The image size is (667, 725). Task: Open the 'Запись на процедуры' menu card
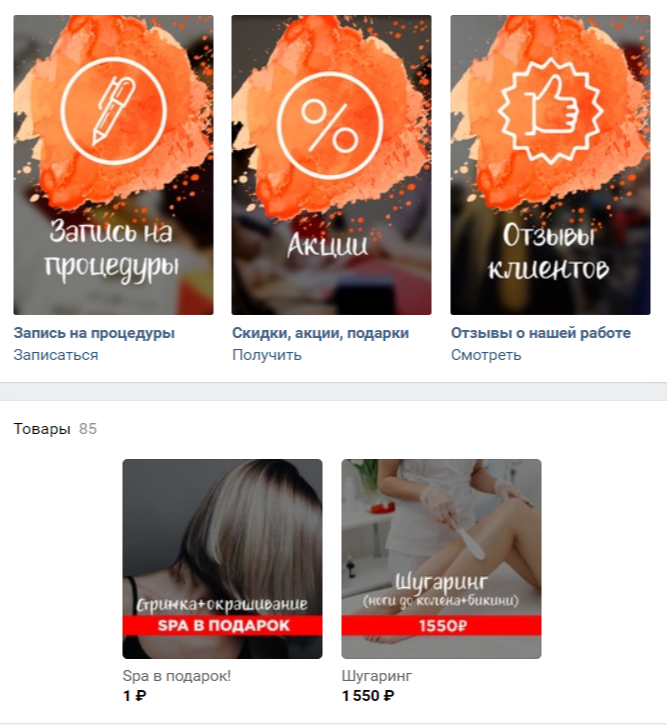pos(113,165)
